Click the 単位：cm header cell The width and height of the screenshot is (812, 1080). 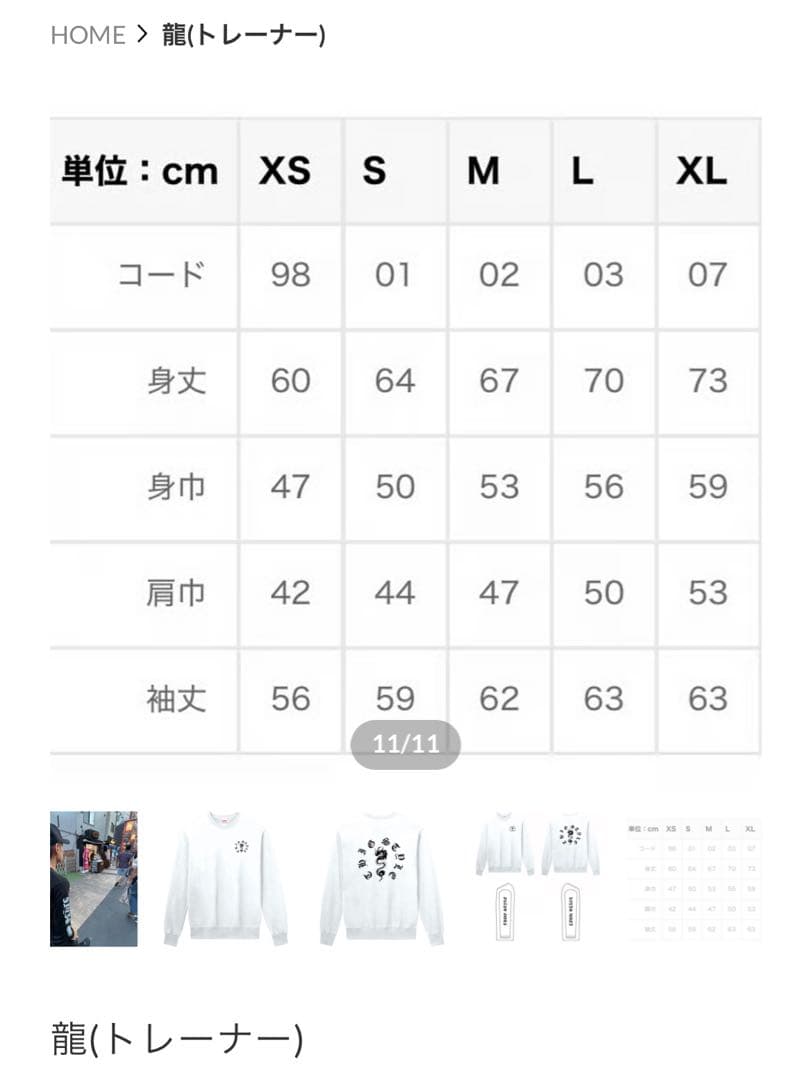pyautogui.click(x=139, y=171)
